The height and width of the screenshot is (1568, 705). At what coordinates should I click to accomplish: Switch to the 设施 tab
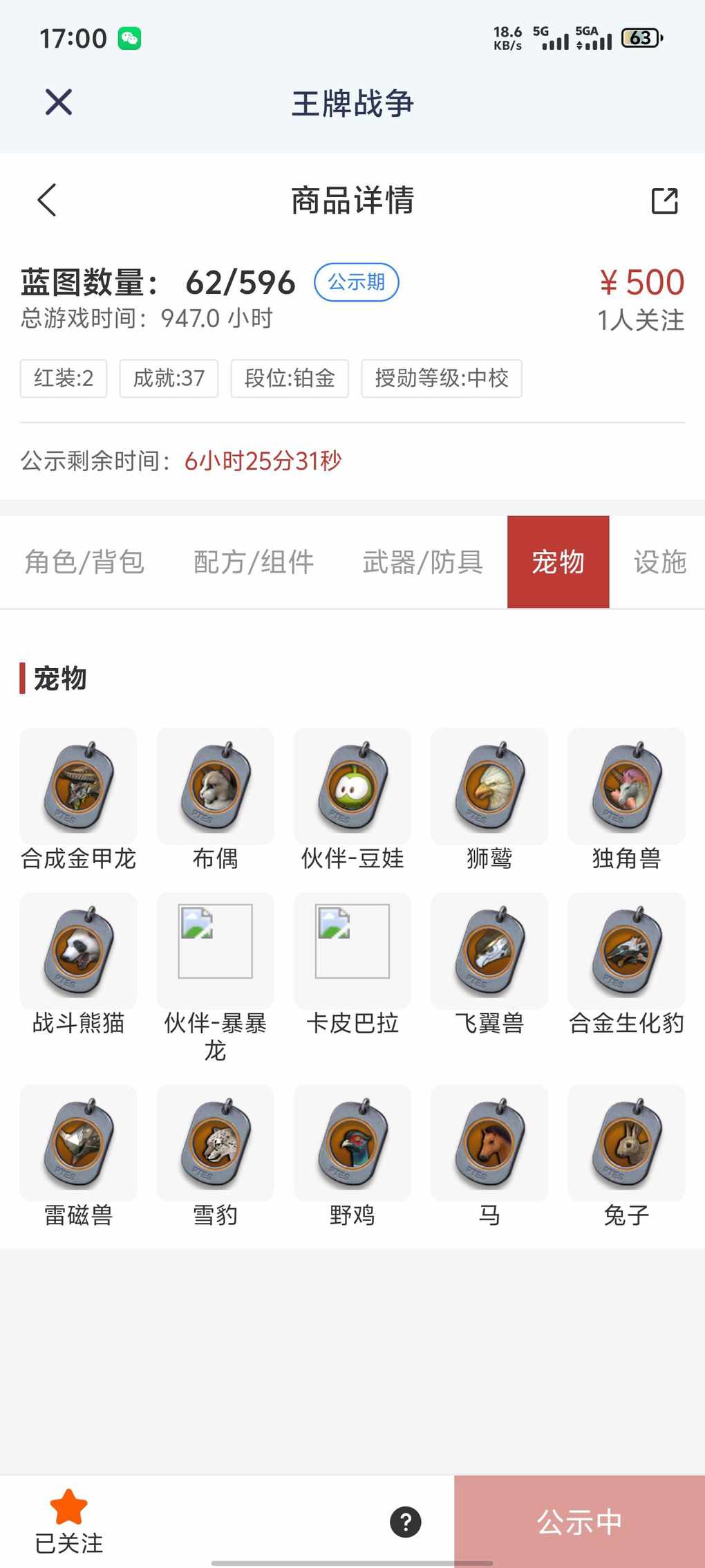pos(659,562)
